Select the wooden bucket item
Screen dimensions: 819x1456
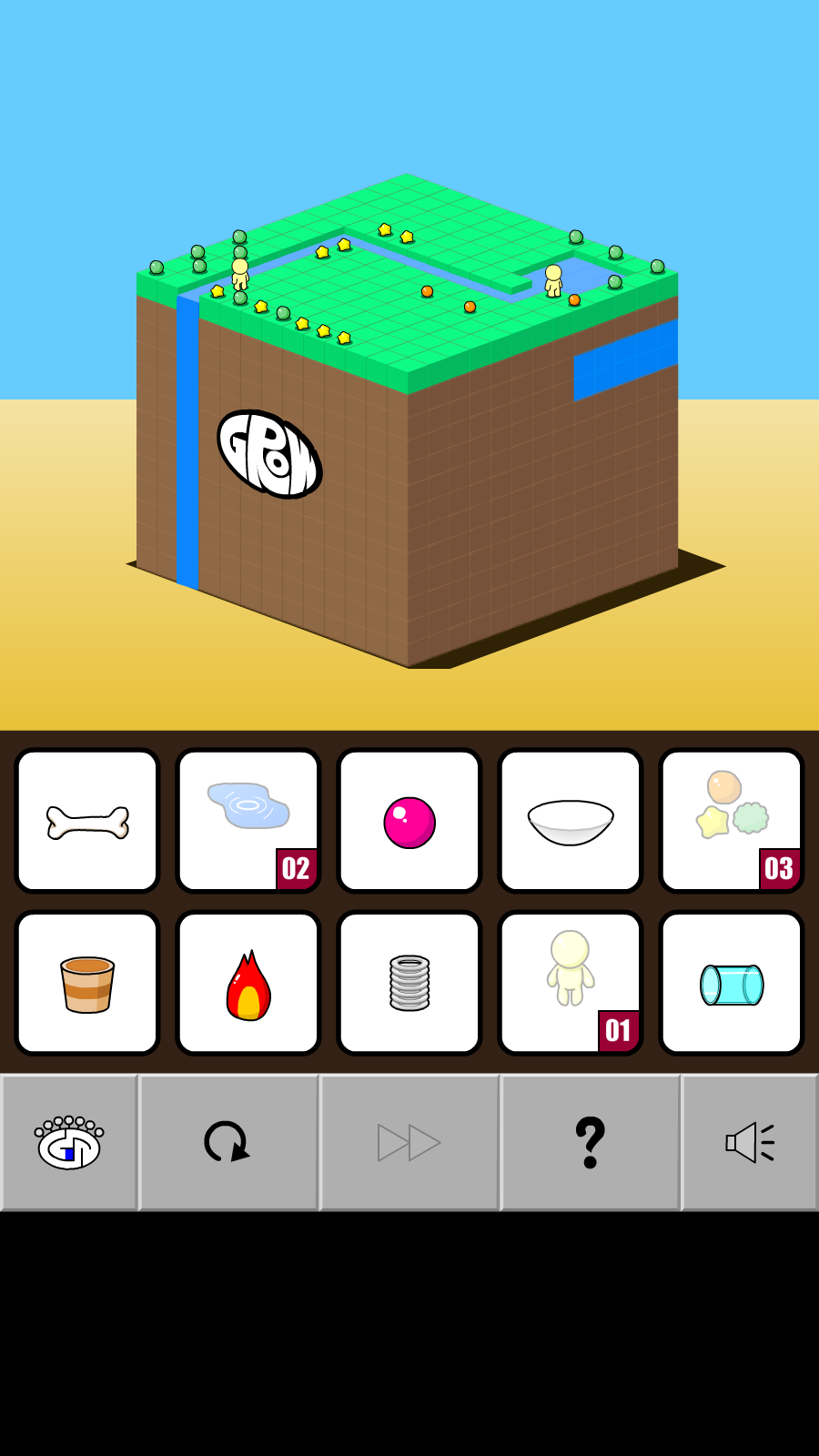coord(87,983)
